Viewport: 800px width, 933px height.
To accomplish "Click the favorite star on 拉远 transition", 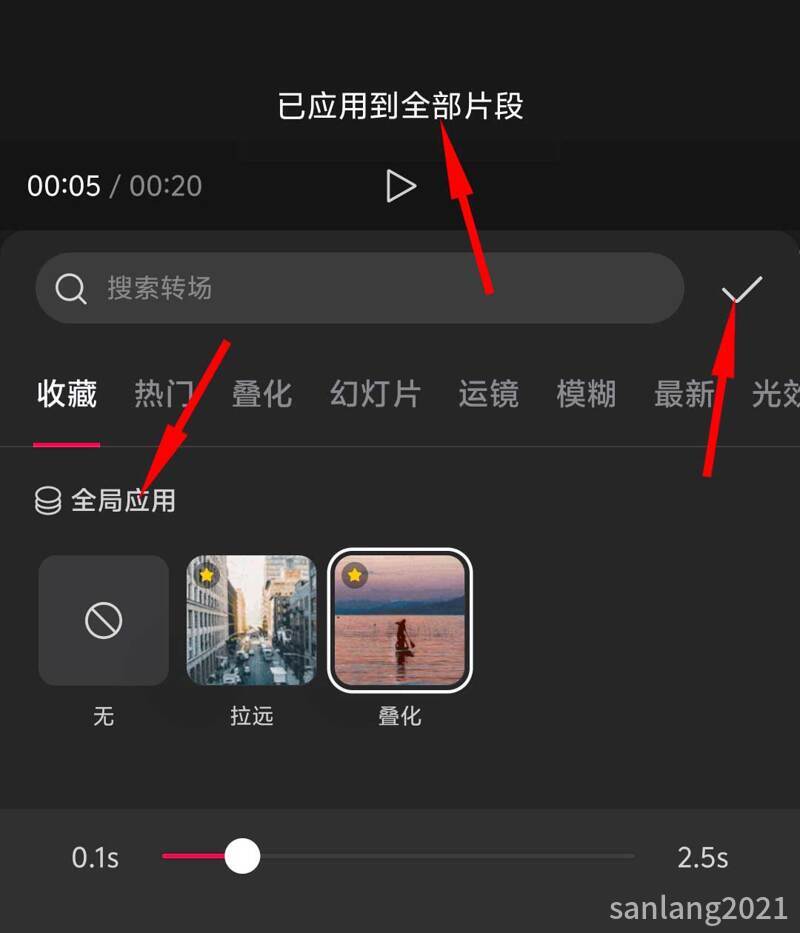I will [x=205, y=574].
